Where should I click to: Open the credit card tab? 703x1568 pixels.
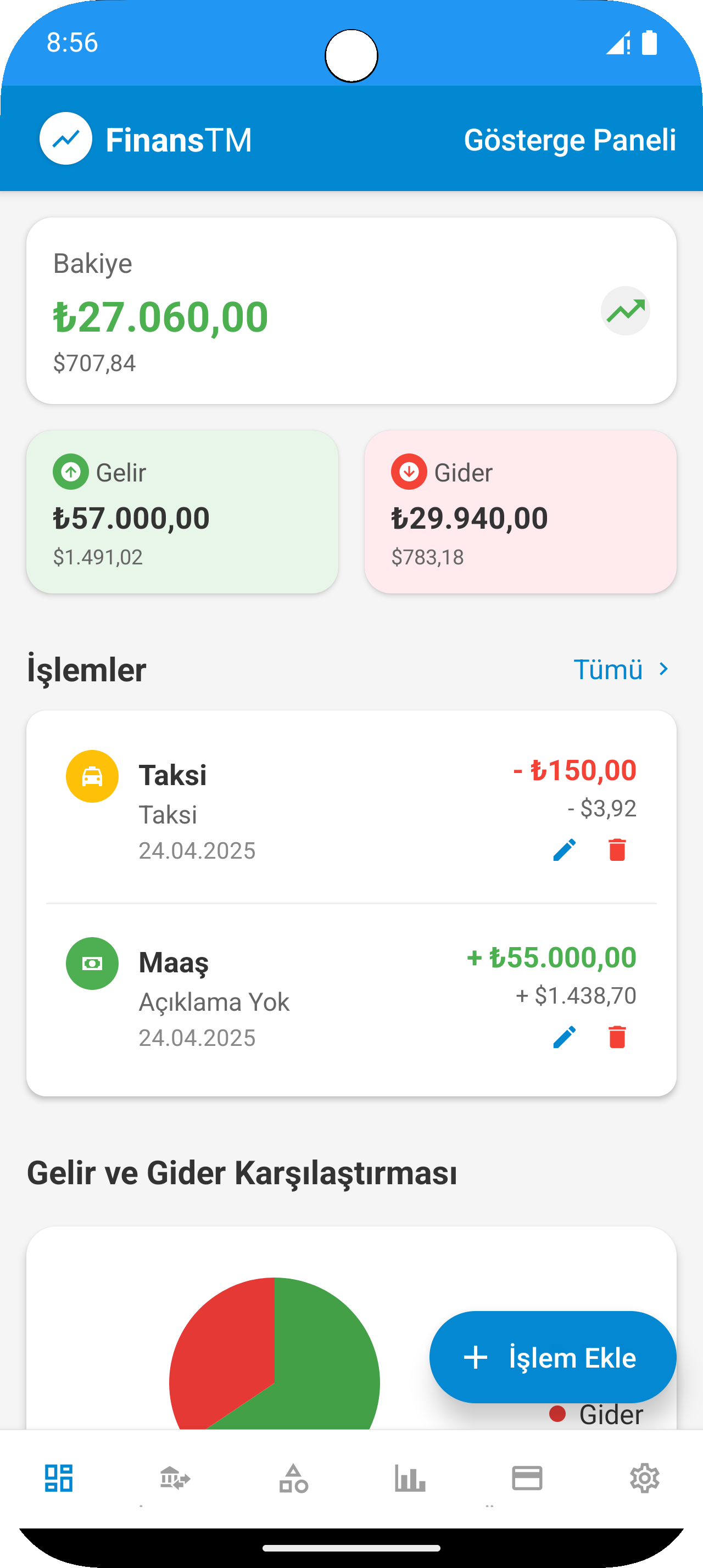[527, 1478]
